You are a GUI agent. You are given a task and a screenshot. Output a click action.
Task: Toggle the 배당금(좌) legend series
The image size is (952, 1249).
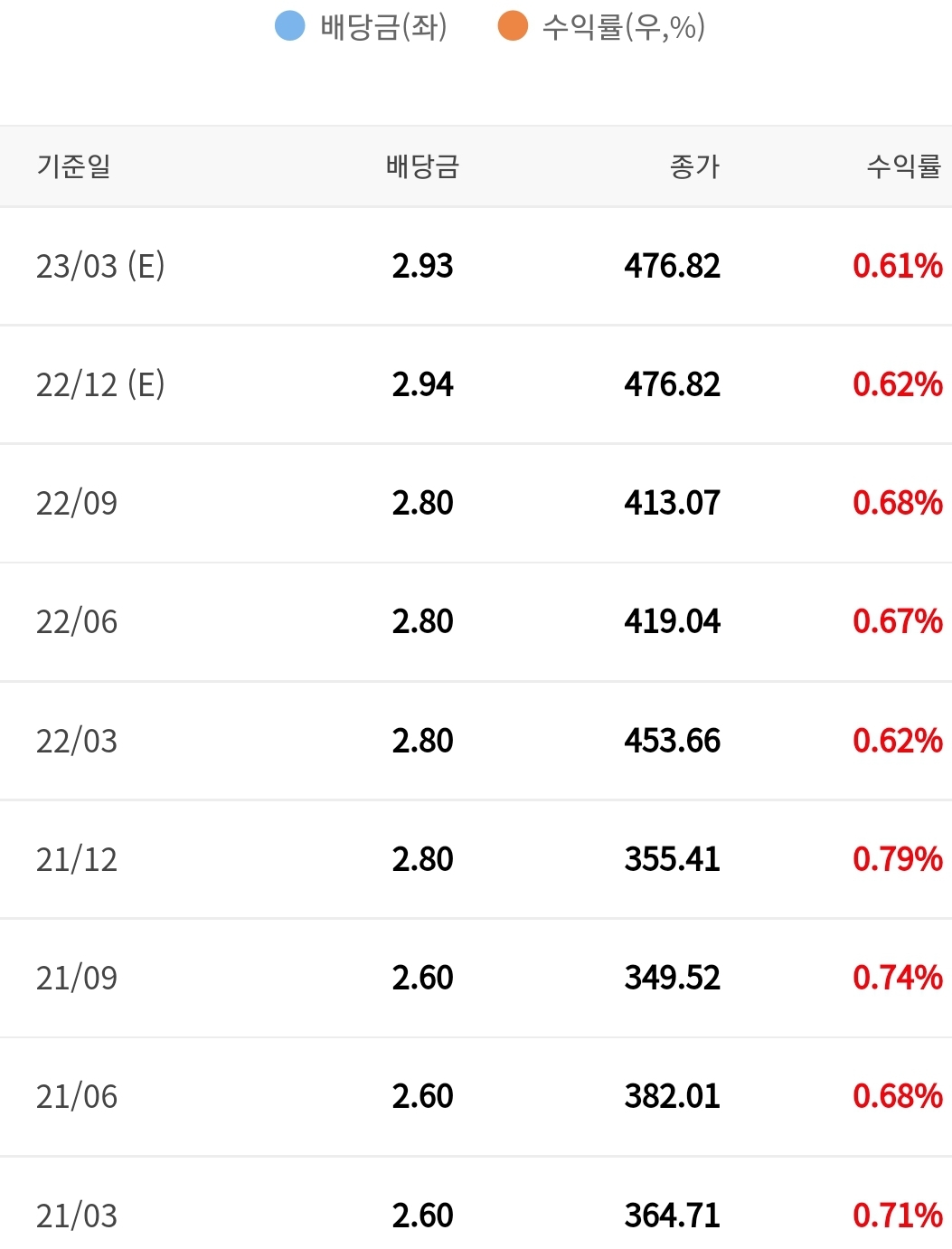362,27
